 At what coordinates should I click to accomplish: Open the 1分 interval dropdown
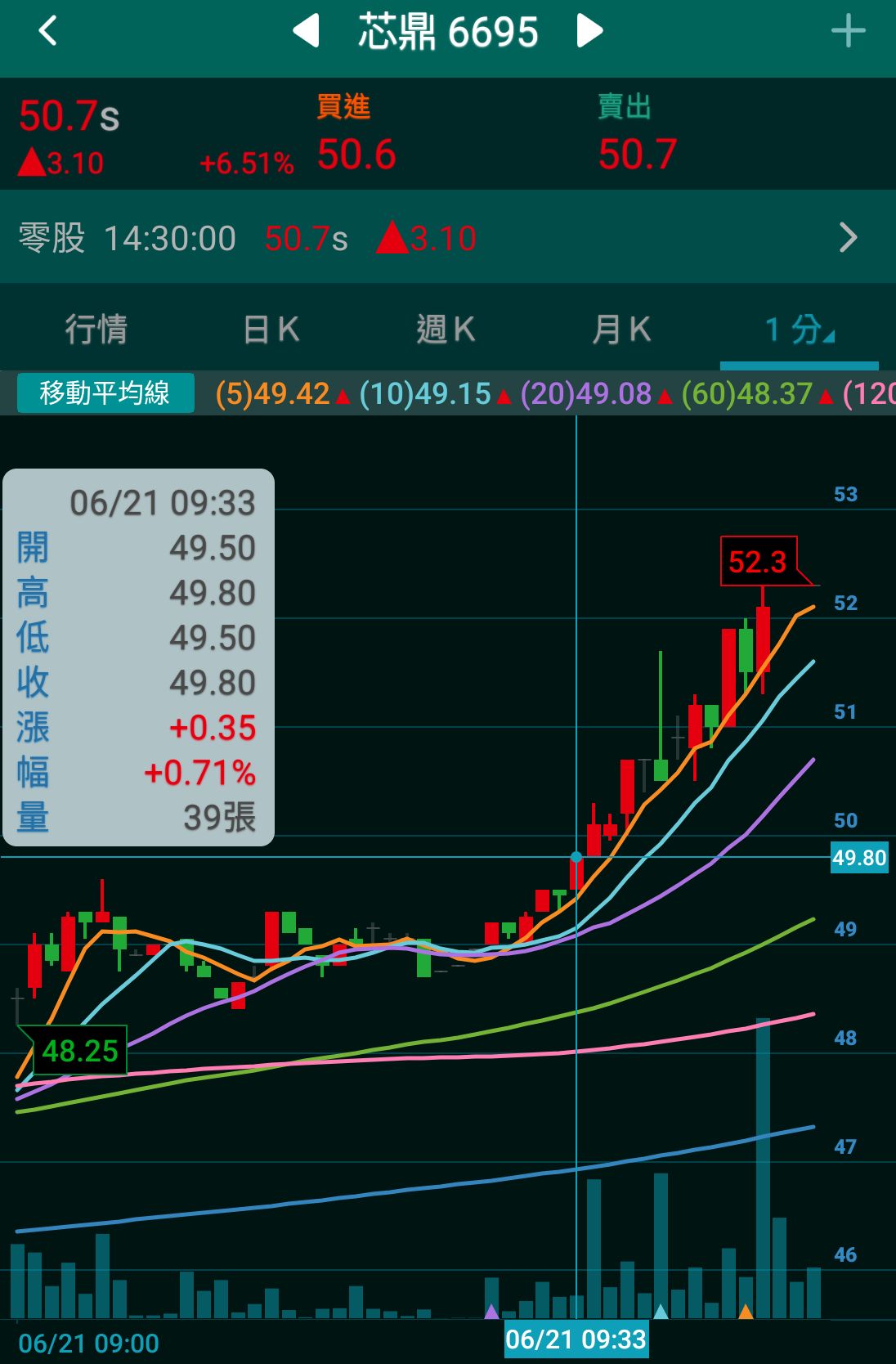[799, 330]
